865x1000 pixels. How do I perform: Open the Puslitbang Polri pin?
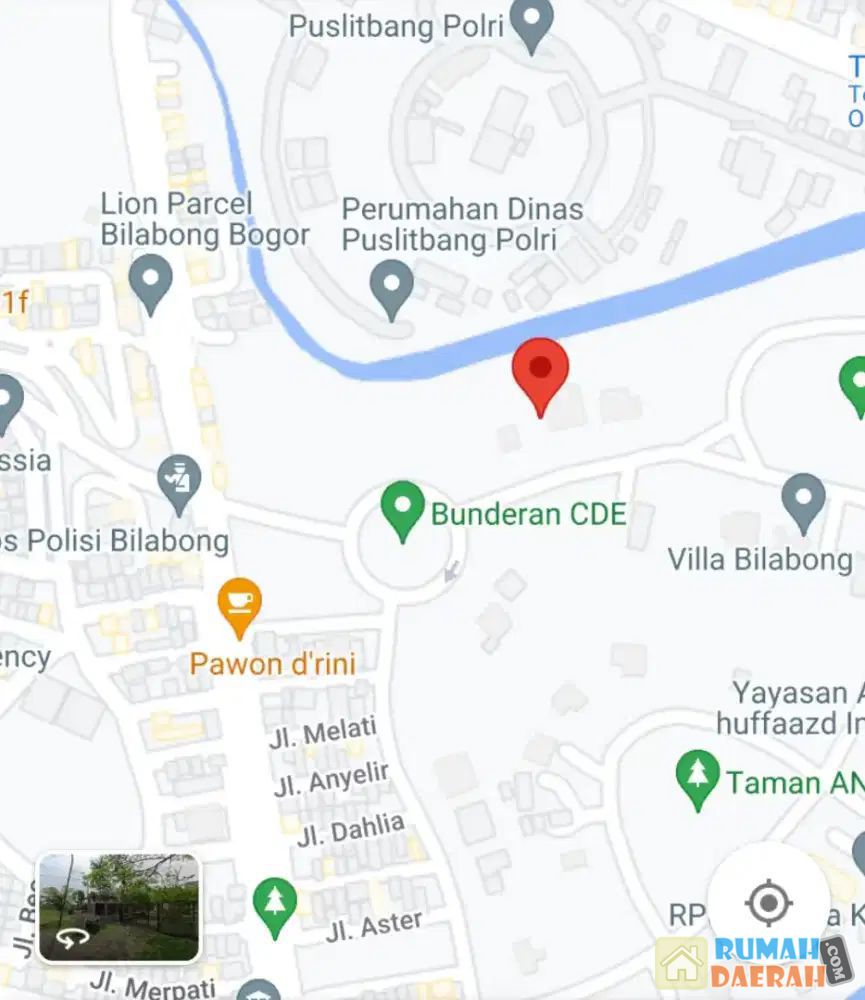[x=531, y=22]
